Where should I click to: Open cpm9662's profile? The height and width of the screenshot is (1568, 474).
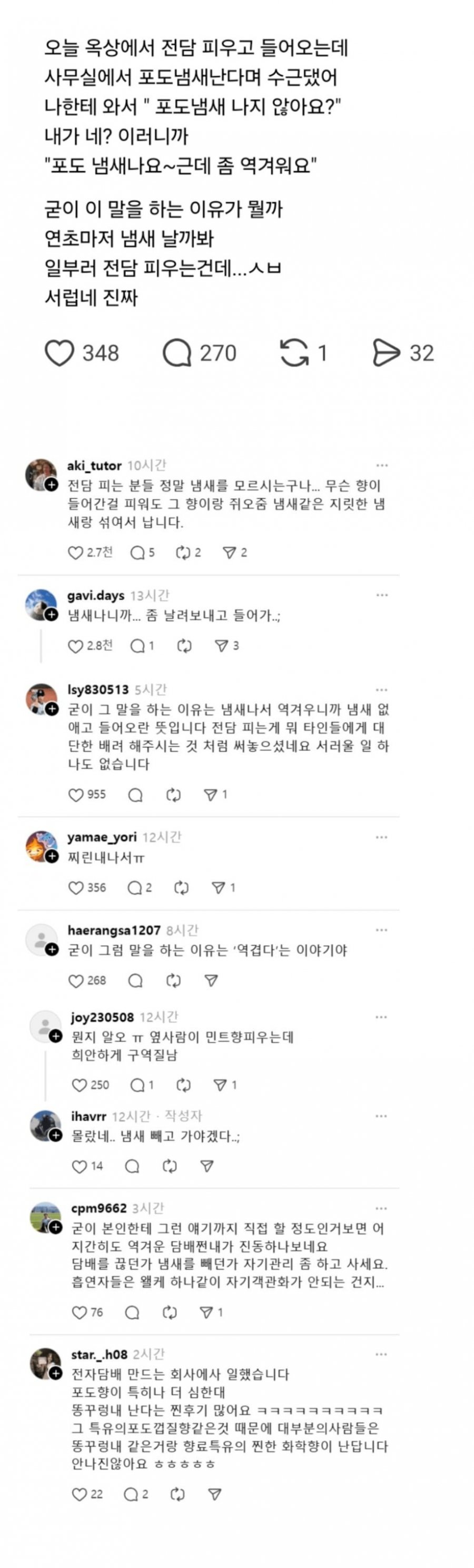pyautogui.click(x=98, y=1208)
